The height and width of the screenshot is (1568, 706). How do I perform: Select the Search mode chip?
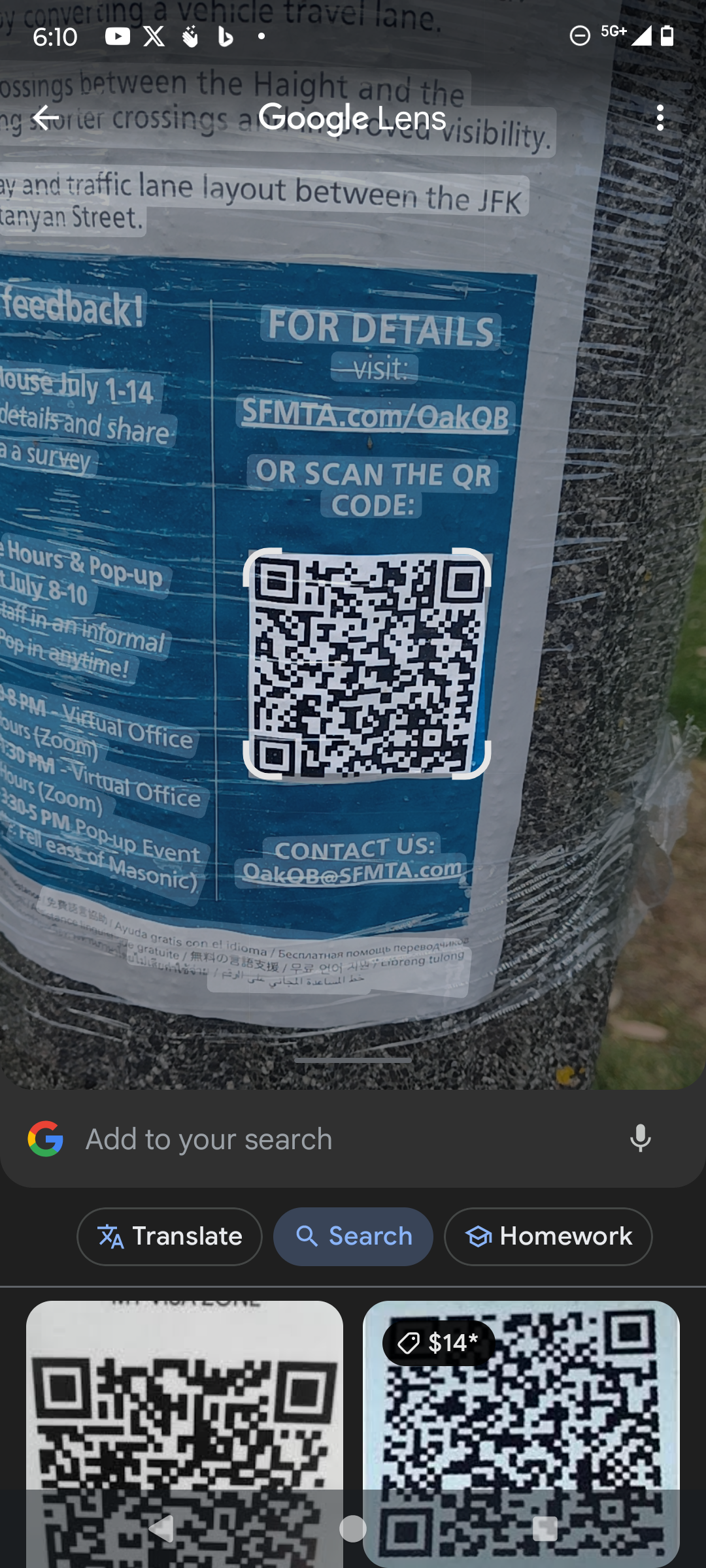353,1236
